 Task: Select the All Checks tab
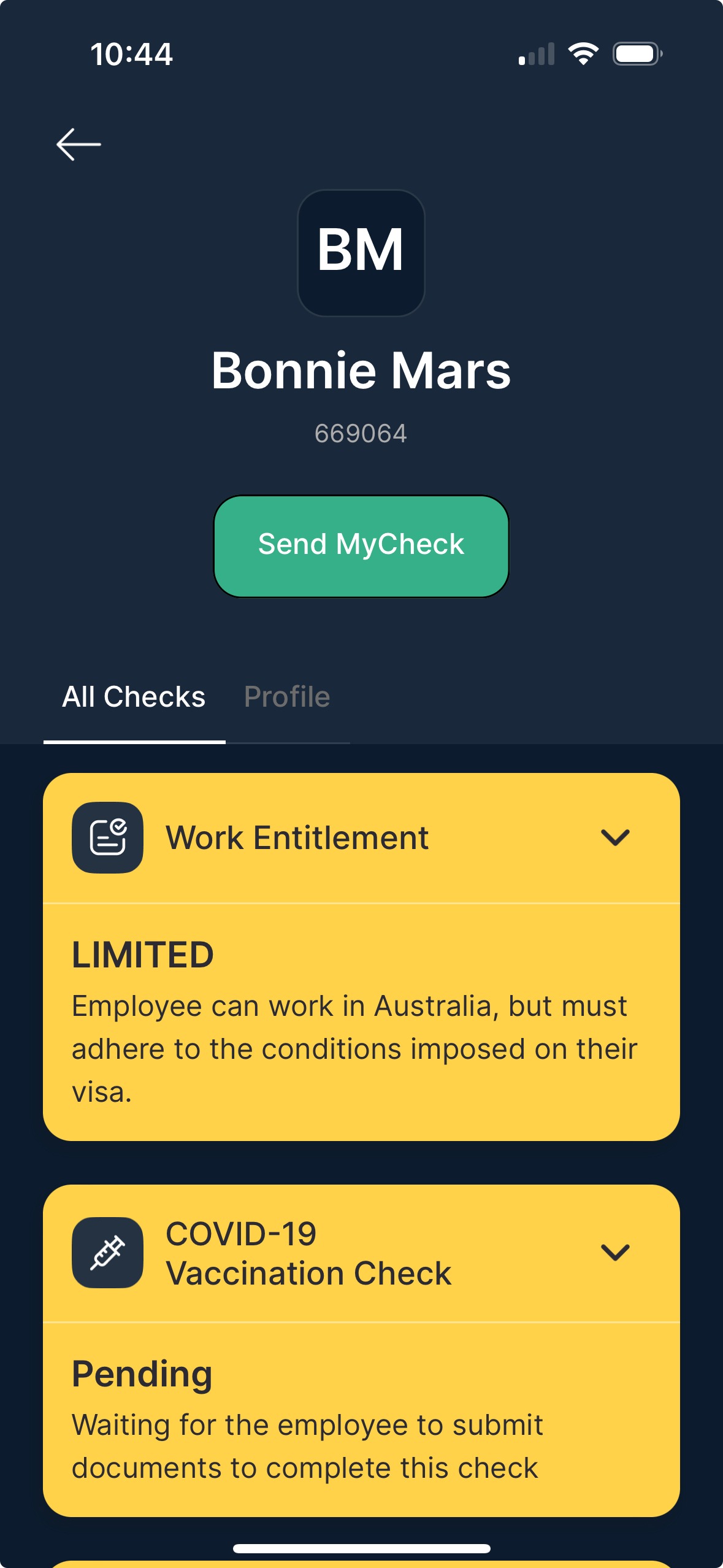click(x=134, y=697)
